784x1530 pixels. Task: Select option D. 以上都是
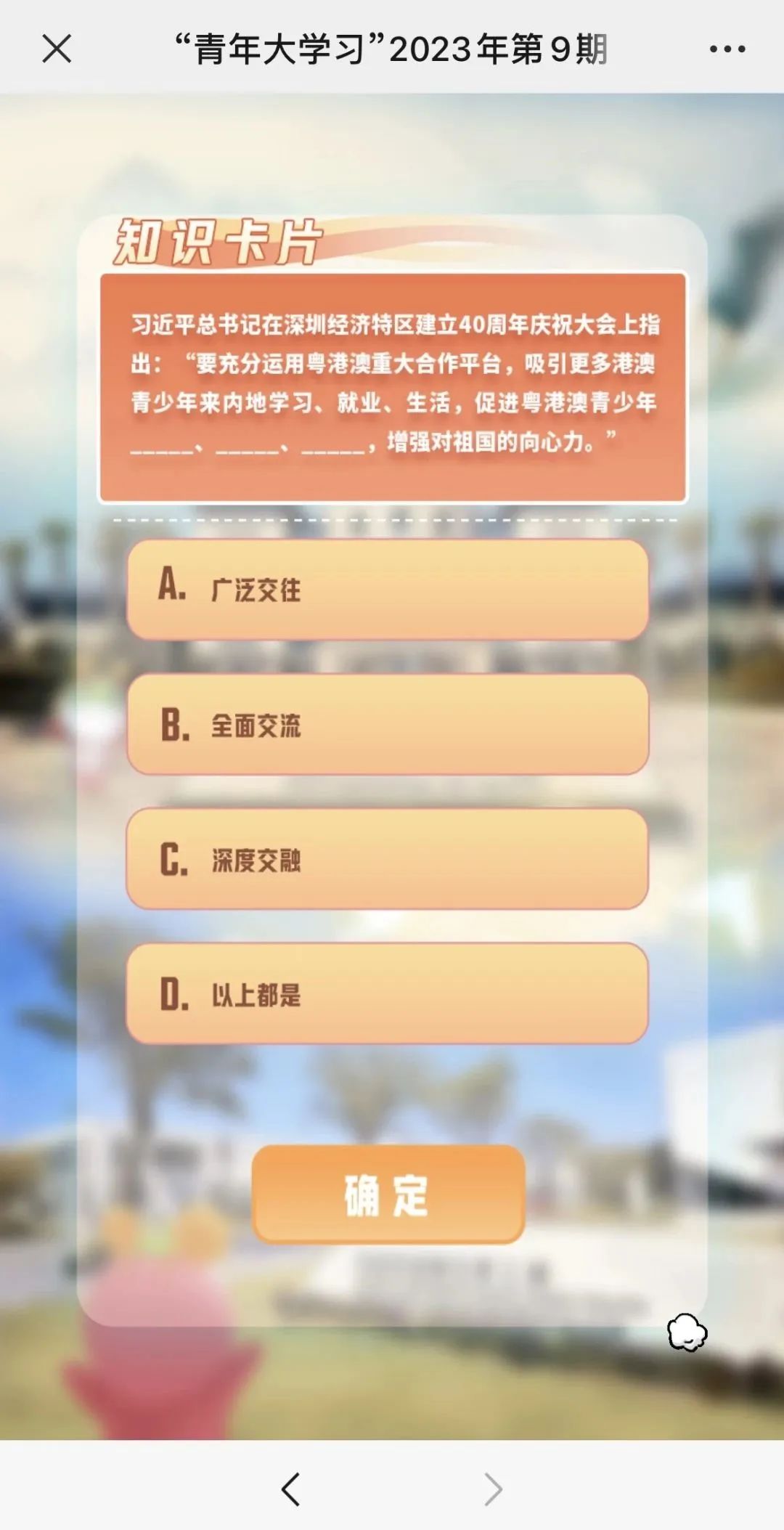387,993
